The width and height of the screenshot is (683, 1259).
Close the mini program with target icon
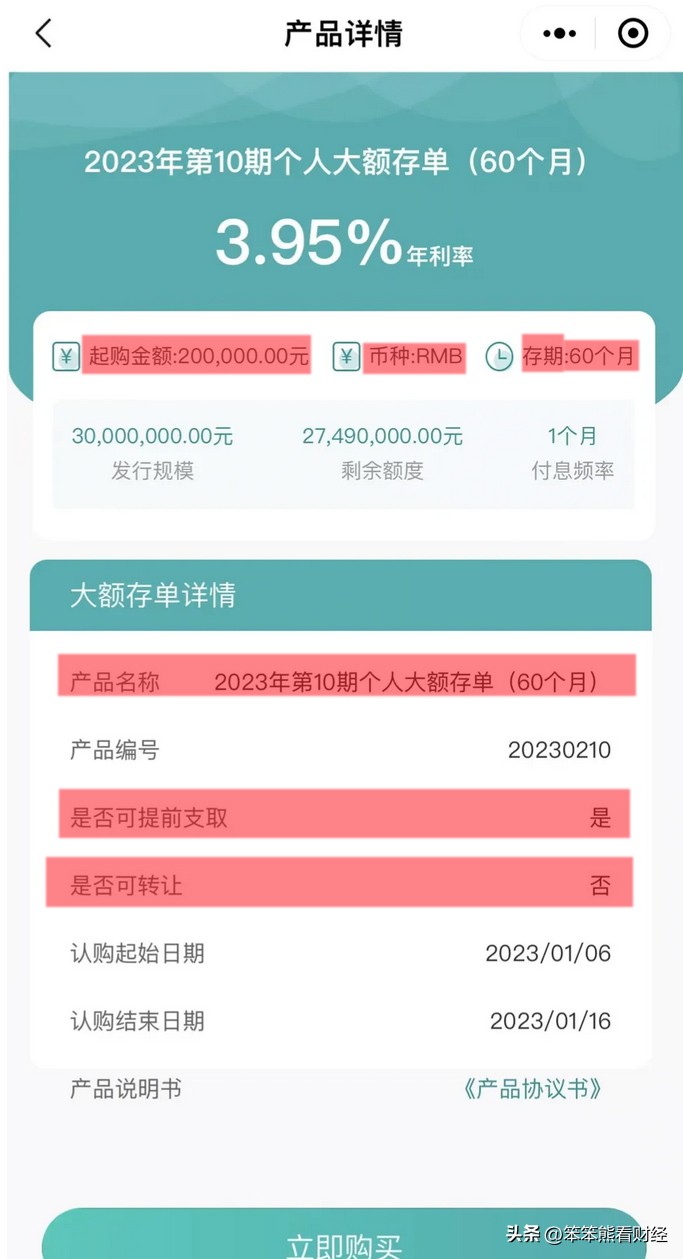[633, 33]
